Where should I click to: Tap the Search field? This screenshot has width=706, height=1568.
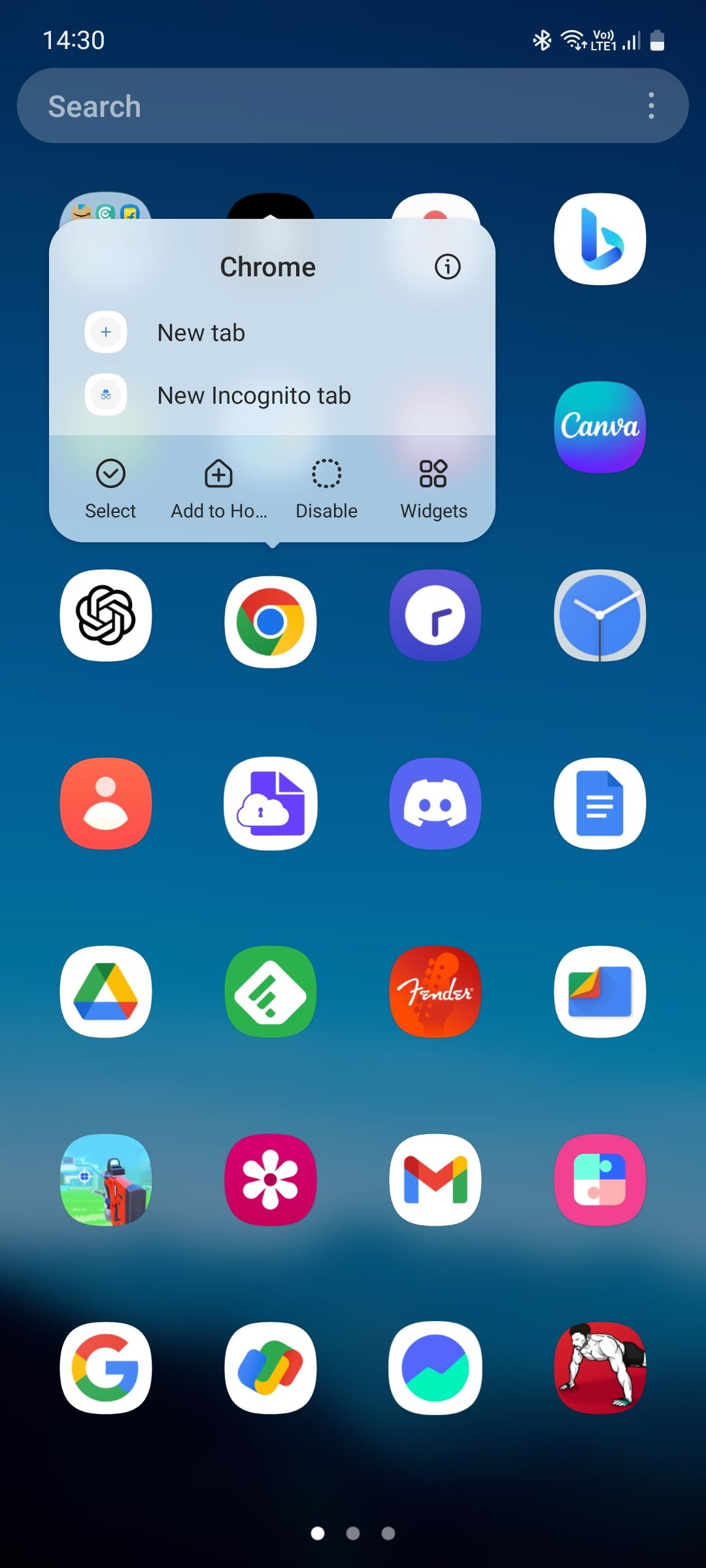(327, 106)
